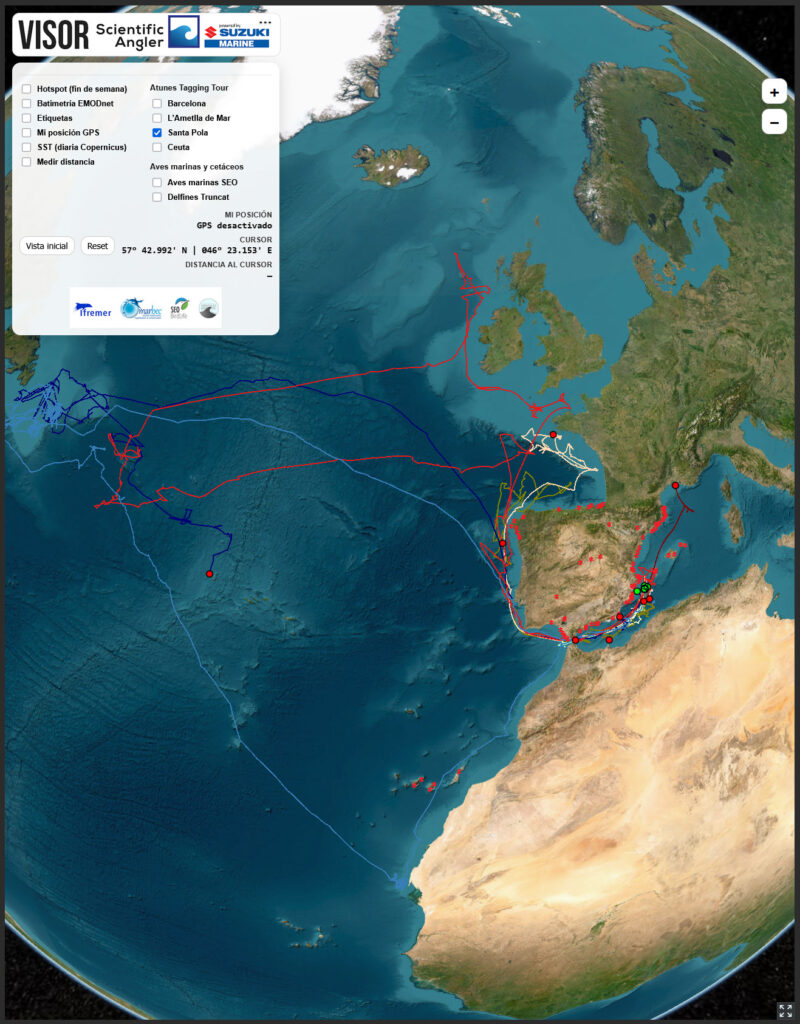The image size is (800, 1024).
Task: Activate the Medir distancia tool
Action: pos(27,161)
